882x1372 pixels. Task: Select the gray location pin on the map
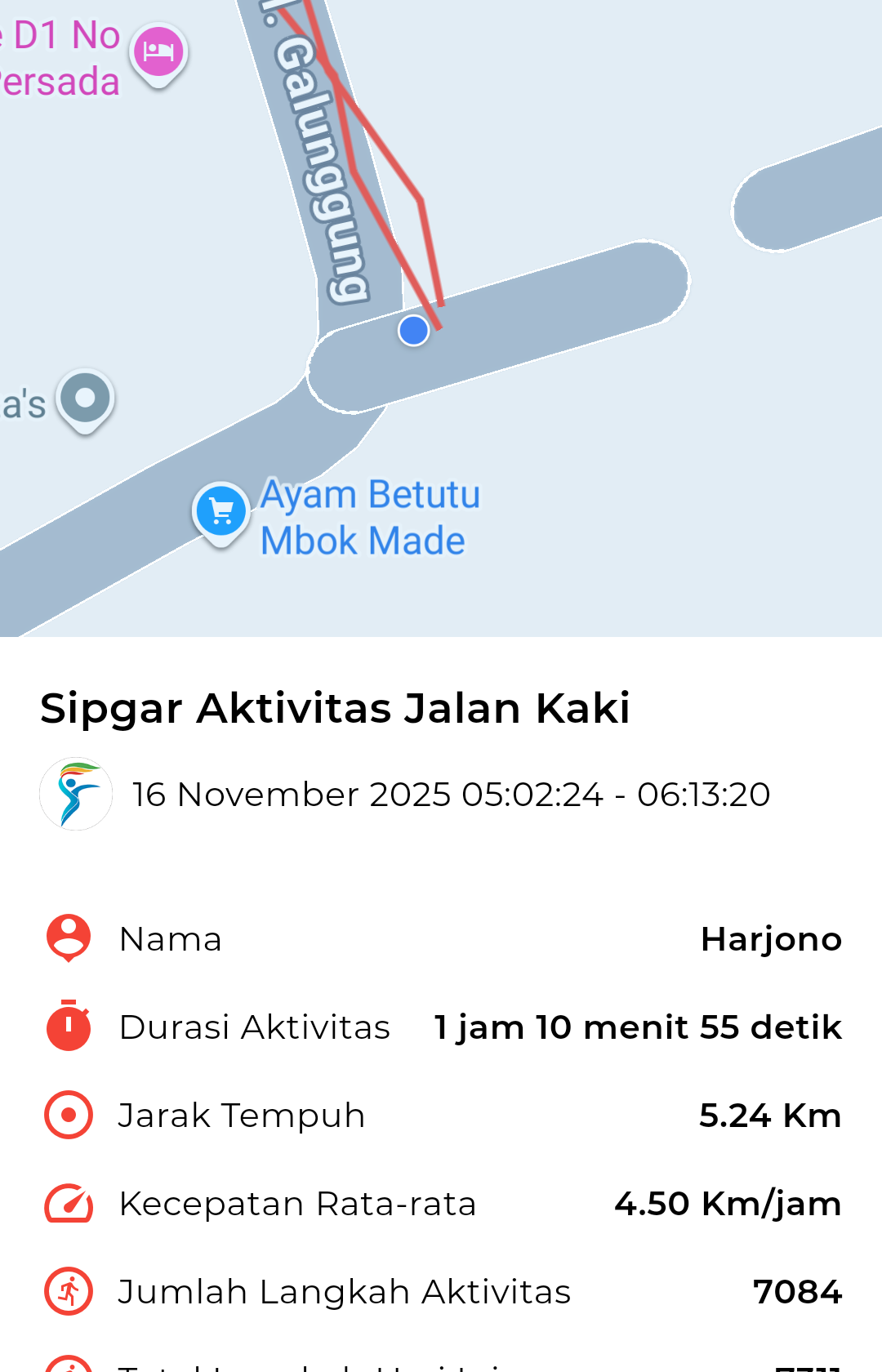click(85, 399)
